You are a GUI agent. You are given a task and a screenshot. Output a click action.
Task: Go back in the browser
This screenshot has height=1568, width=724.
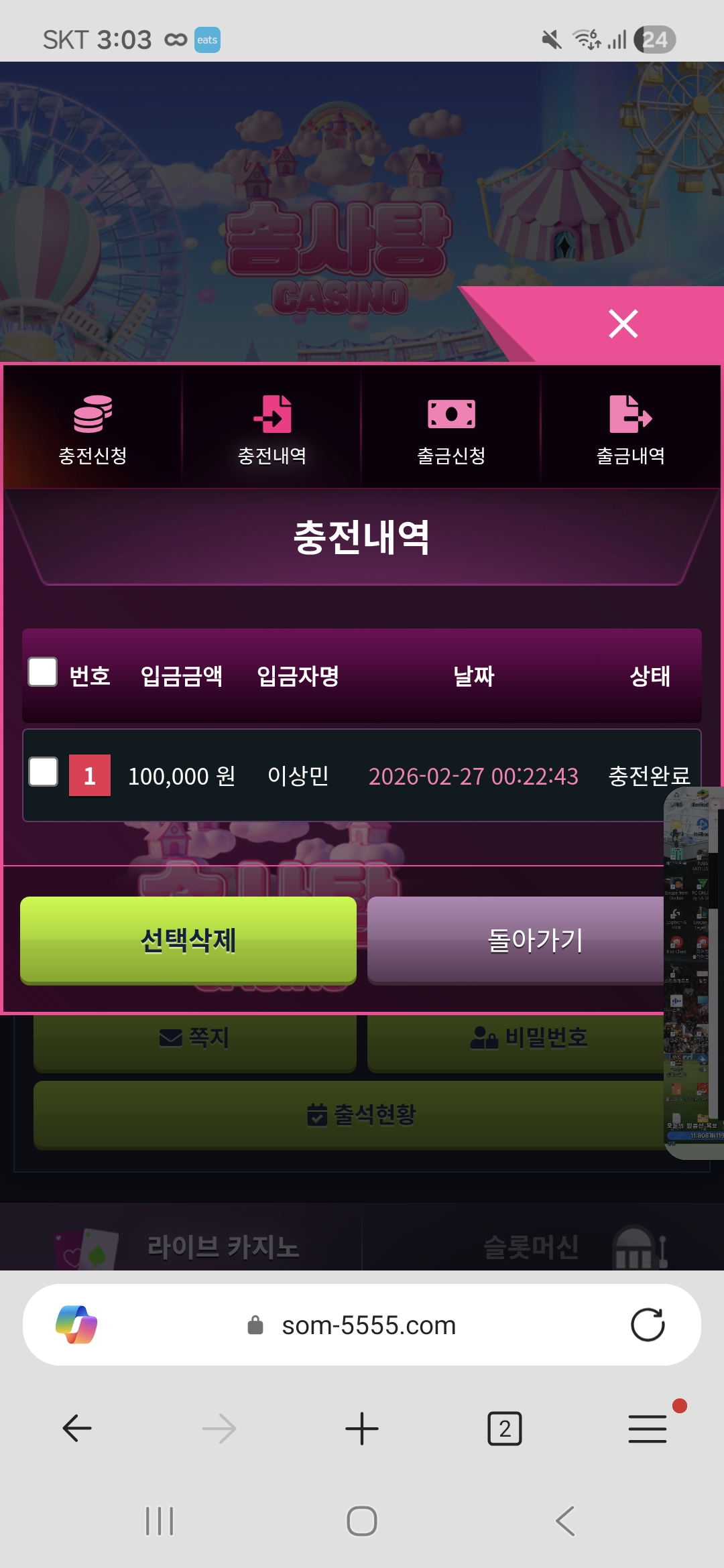point(77,1428)
